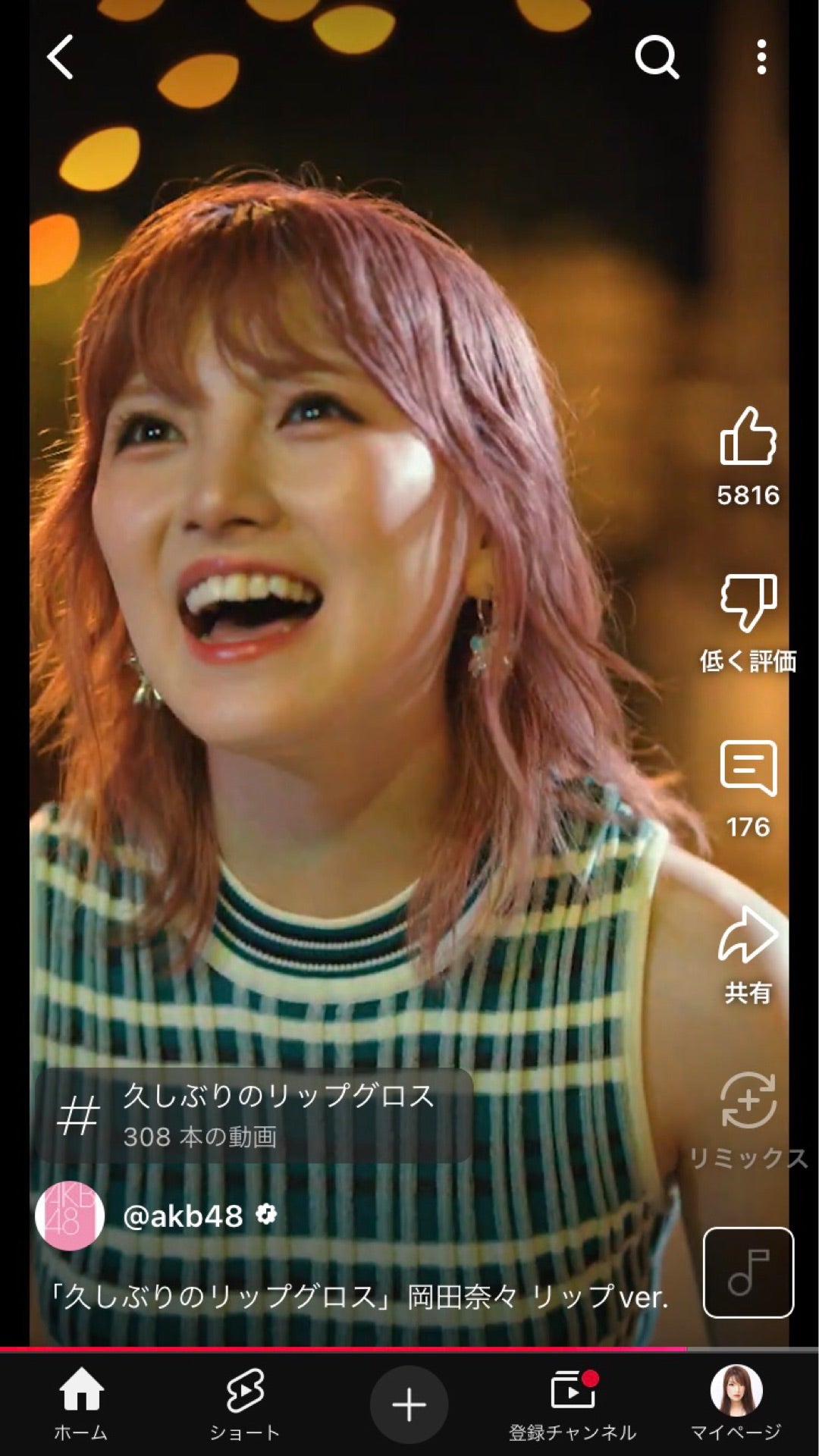Like this Short video
This screenshot has width=819, height=1456.
748,437
